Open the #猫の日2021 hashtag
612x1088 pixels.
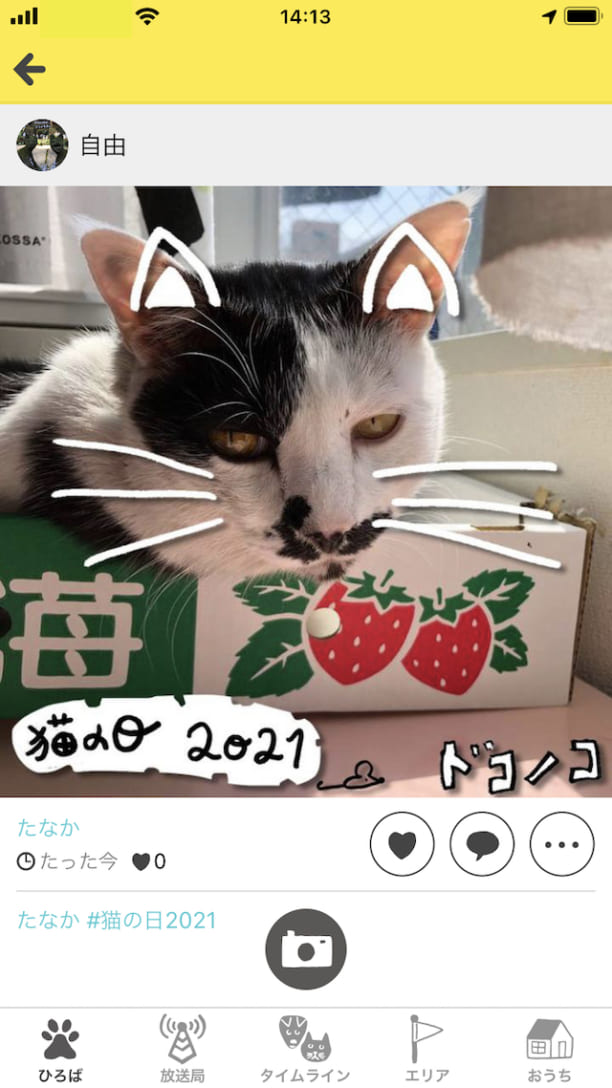coord(152,920)
